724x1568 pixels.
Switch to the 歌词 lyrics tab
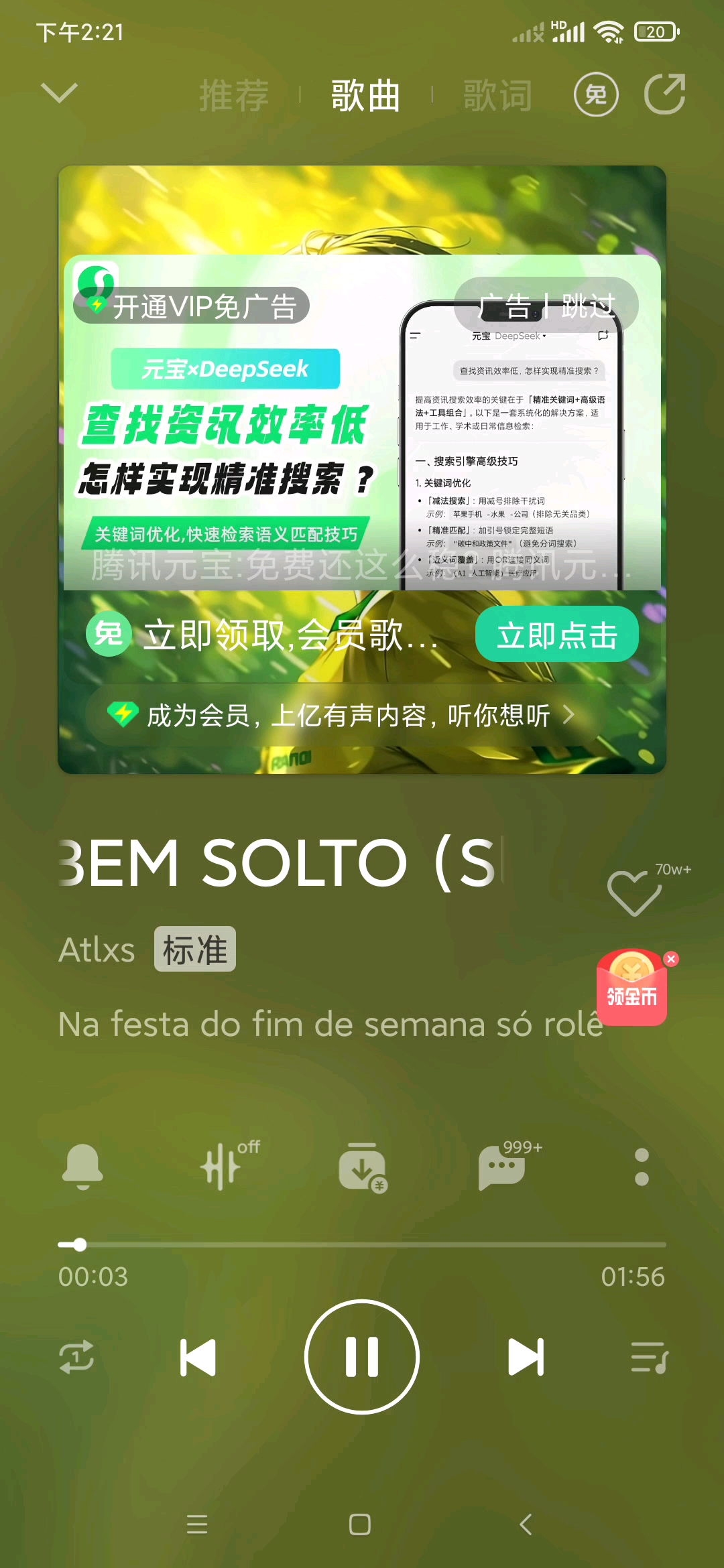[497, 95]
